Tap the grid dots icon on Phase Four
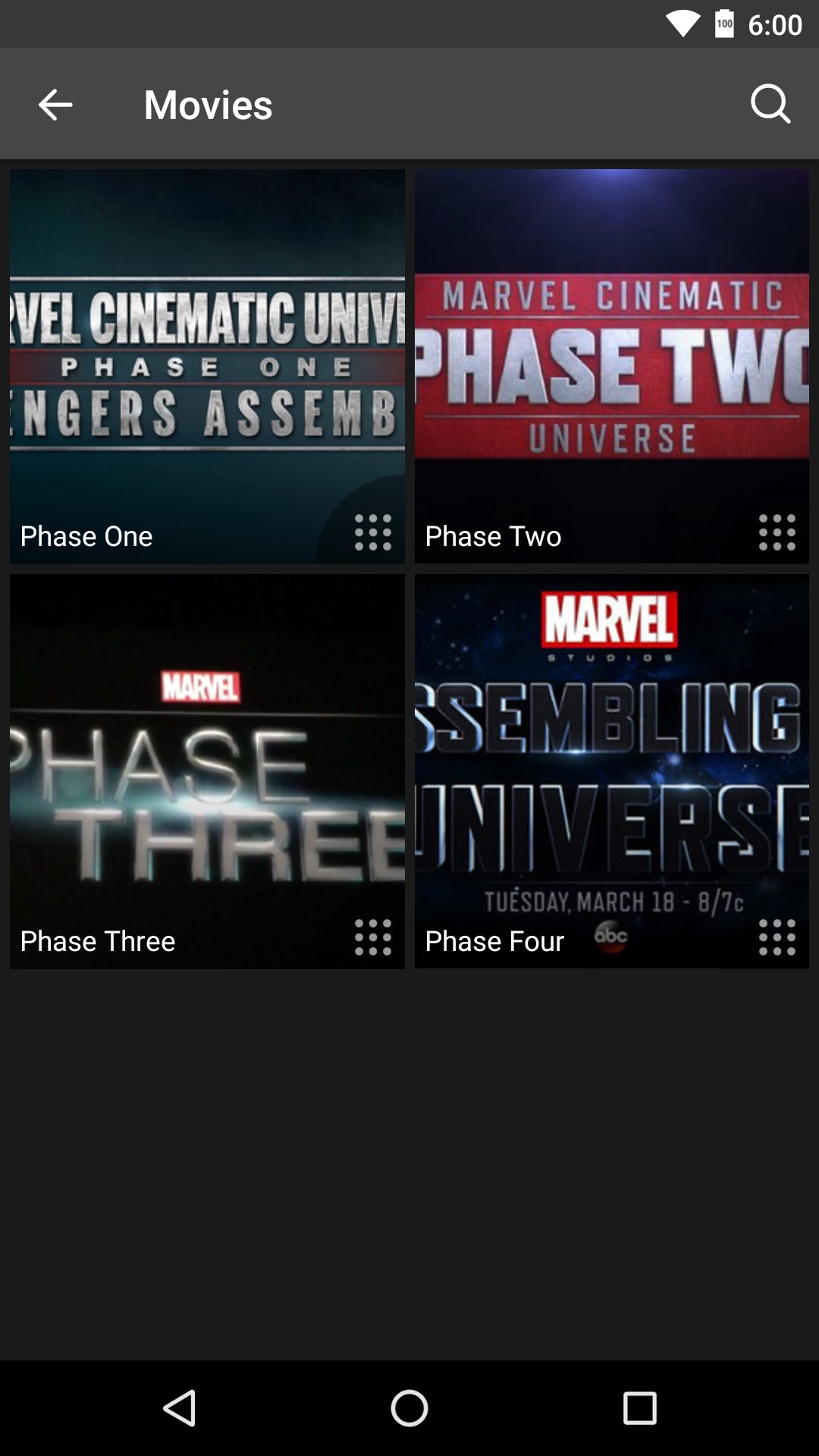Viewport: 819px width, 1456px height. (x=777, y=937)
